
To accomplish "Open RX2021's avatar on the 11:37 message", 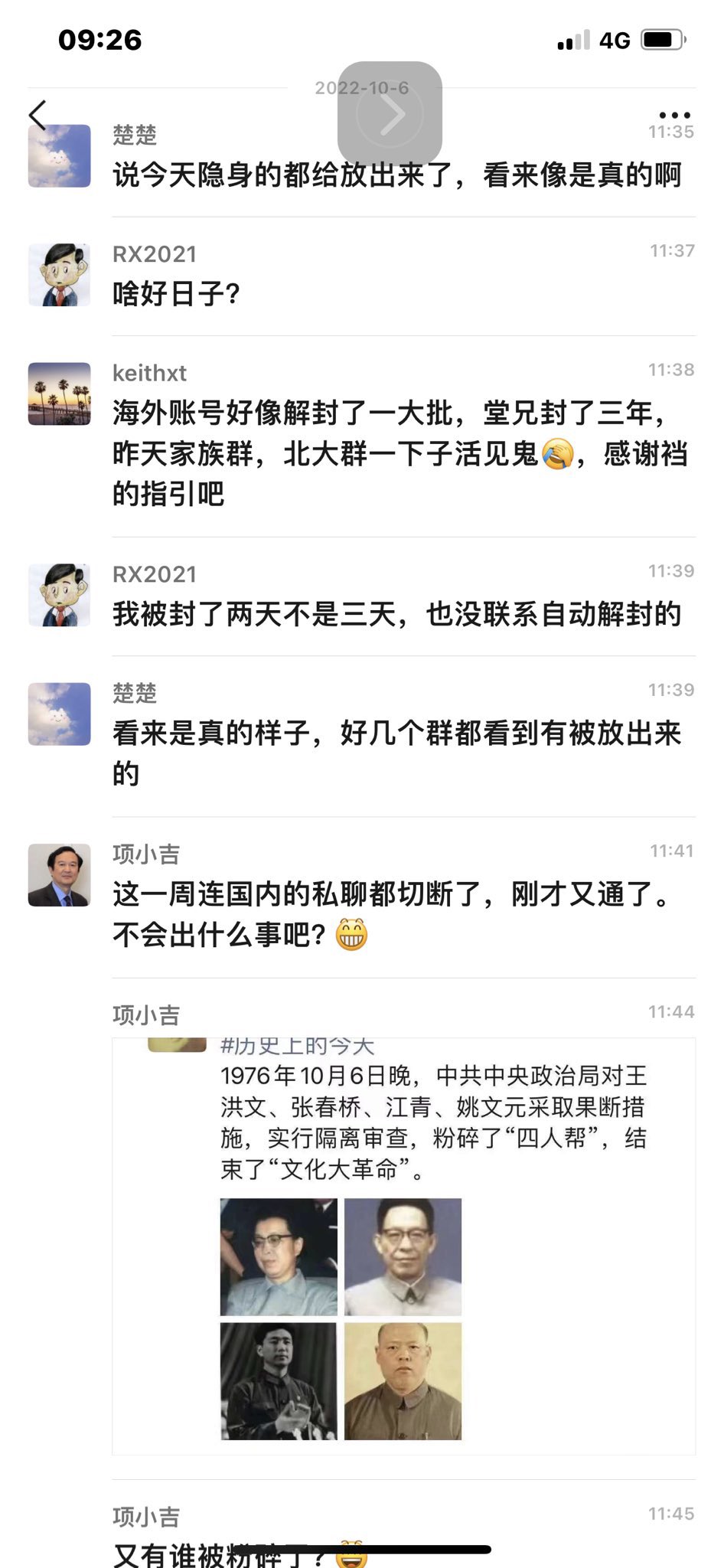I will pos(60,275).
